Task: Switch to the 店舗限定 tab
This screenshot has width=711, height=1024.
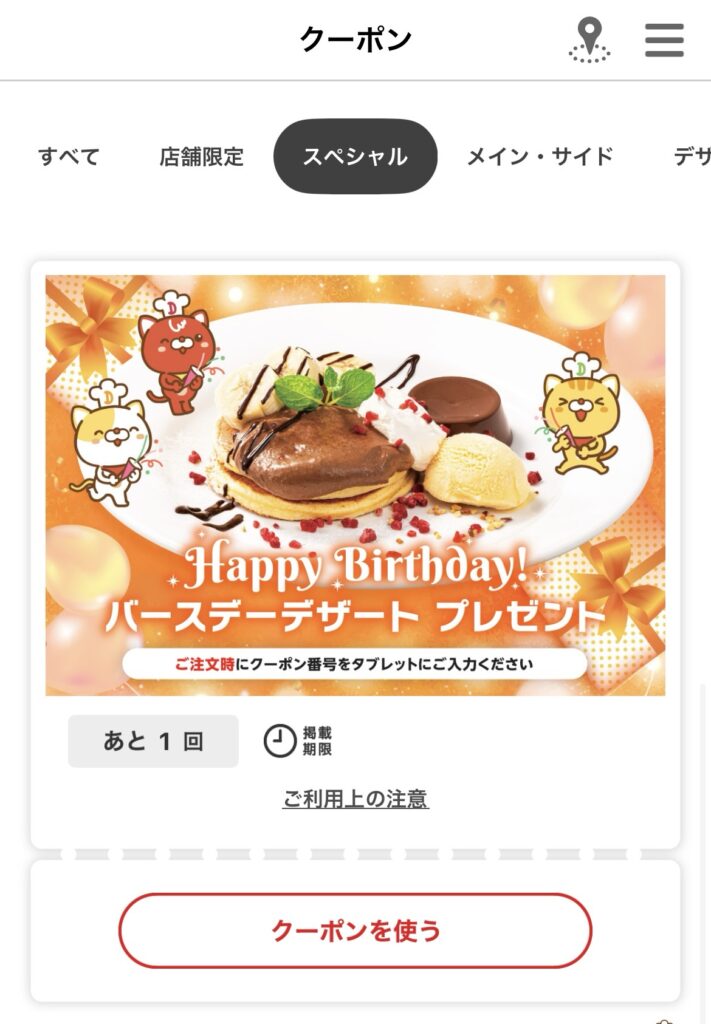Action: tap(201, 156)
